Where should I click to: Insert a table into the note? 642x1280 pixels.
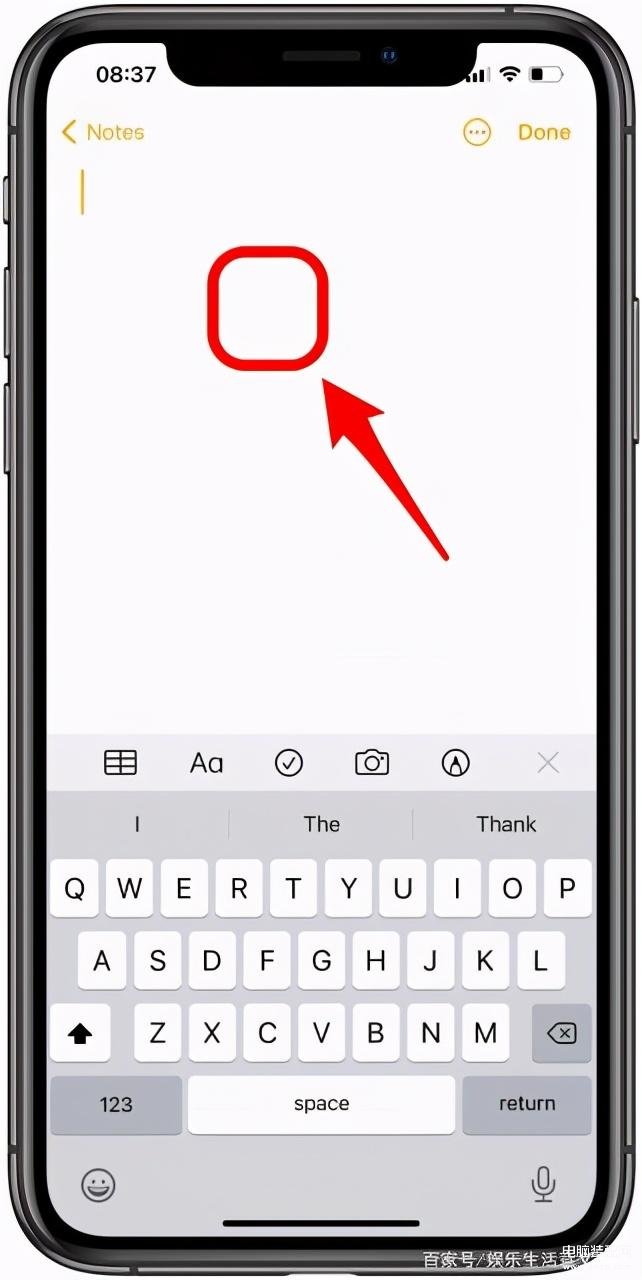[121, 763]
